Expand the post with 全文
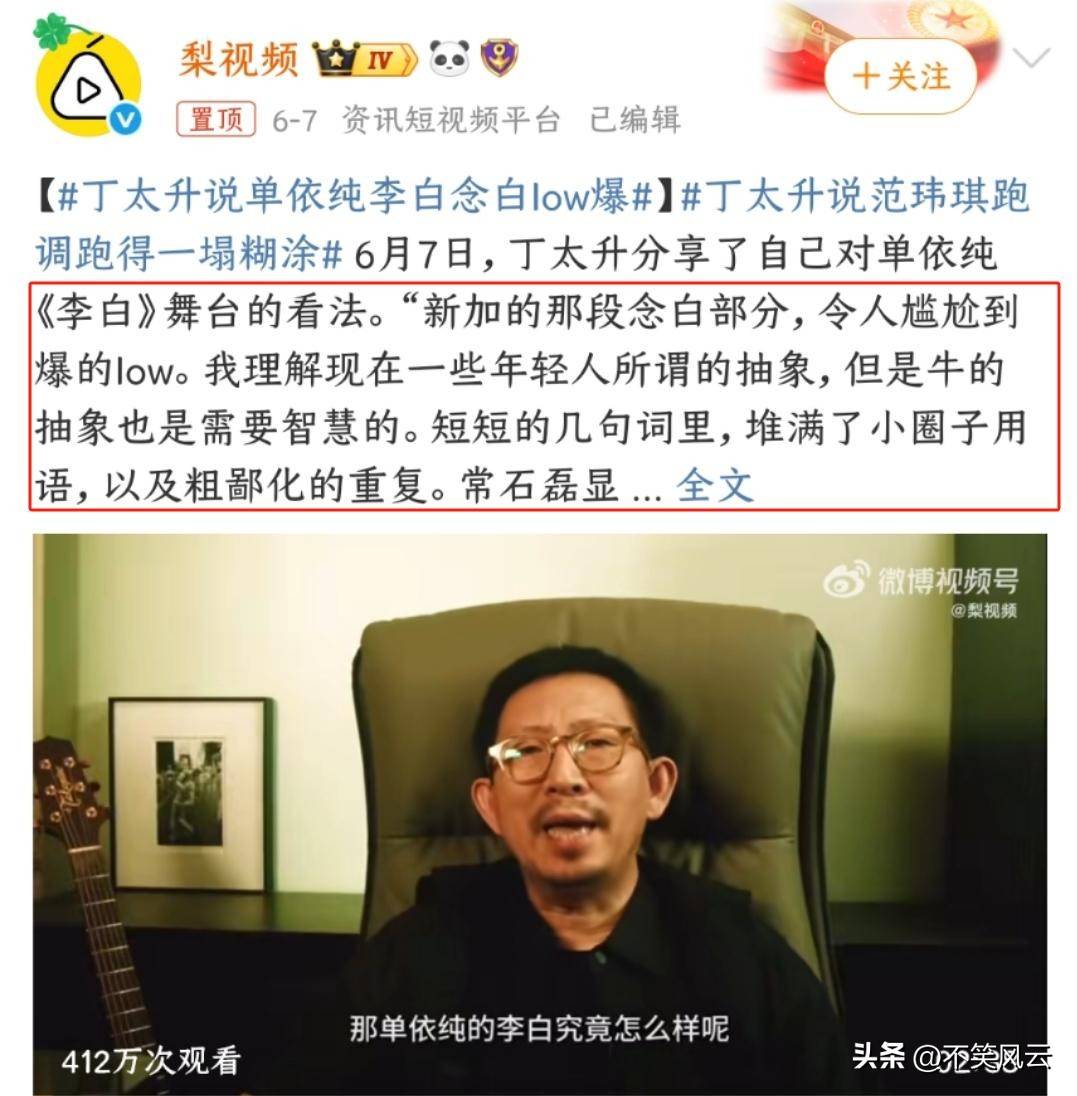Viewport: 1077px width, 1096px height. pos(714,485)
